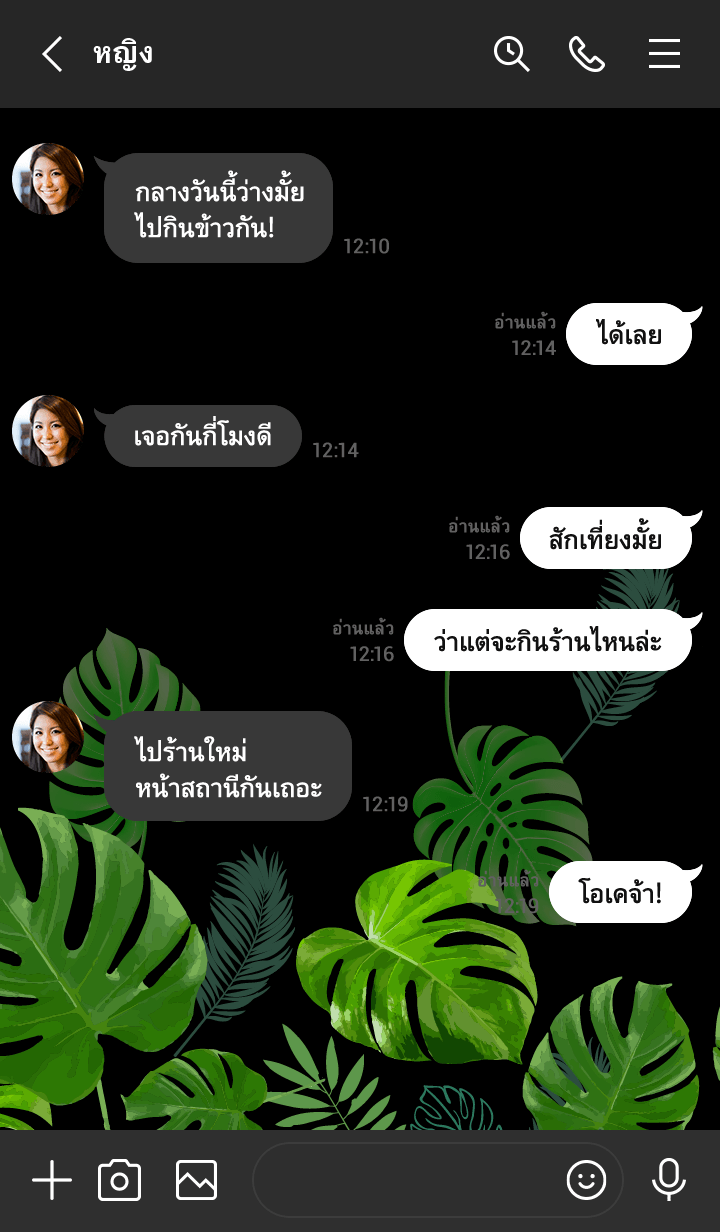The height and width of the screenshot is (1232, 720).
Task: Open chat history search
Action: point(511,54)
